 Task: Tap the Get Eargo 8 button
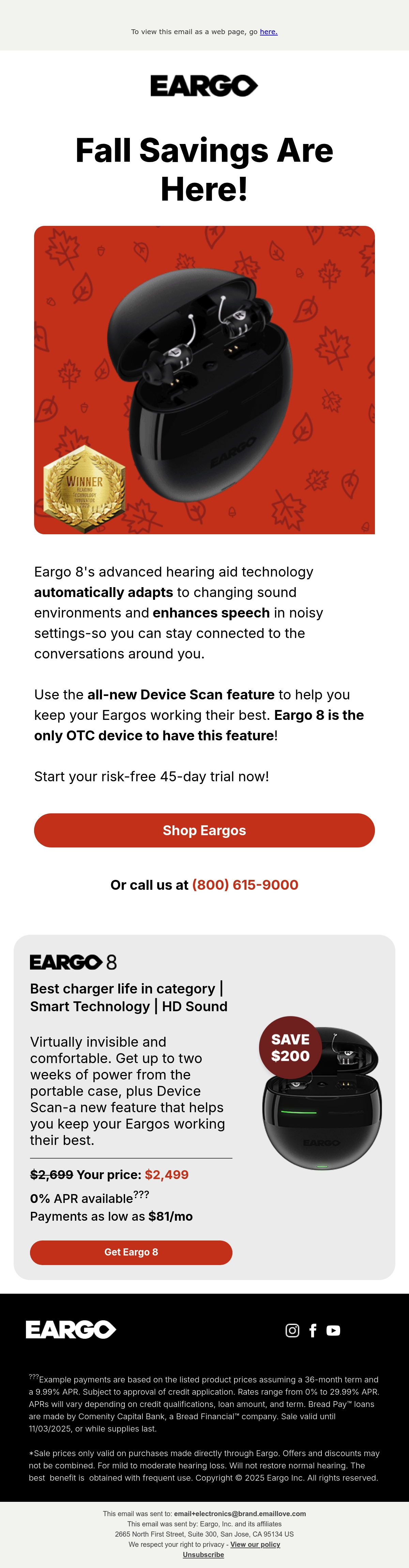[131, 1252]
